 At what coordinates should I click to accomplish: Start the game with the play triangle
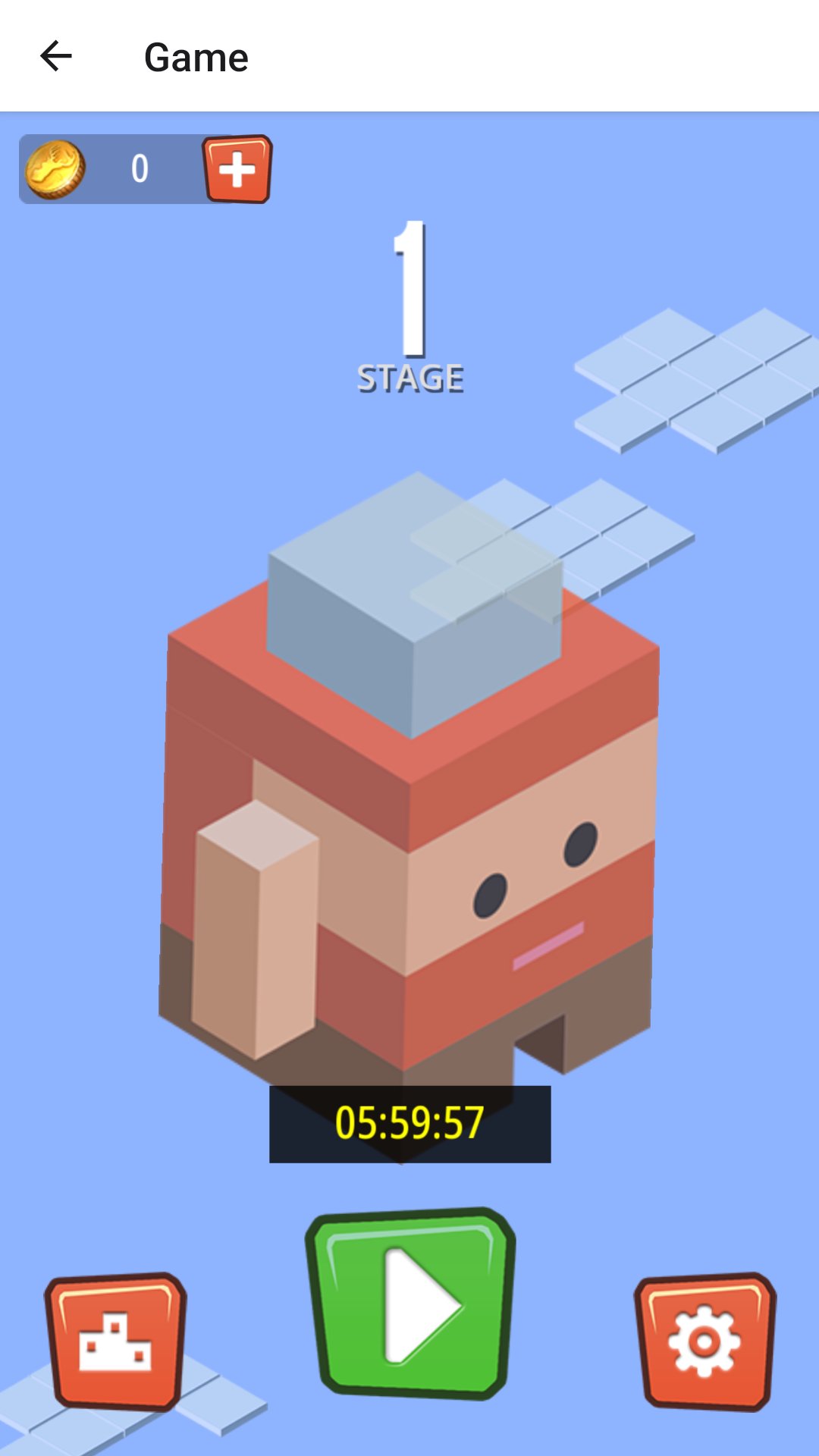(408, 1304)
